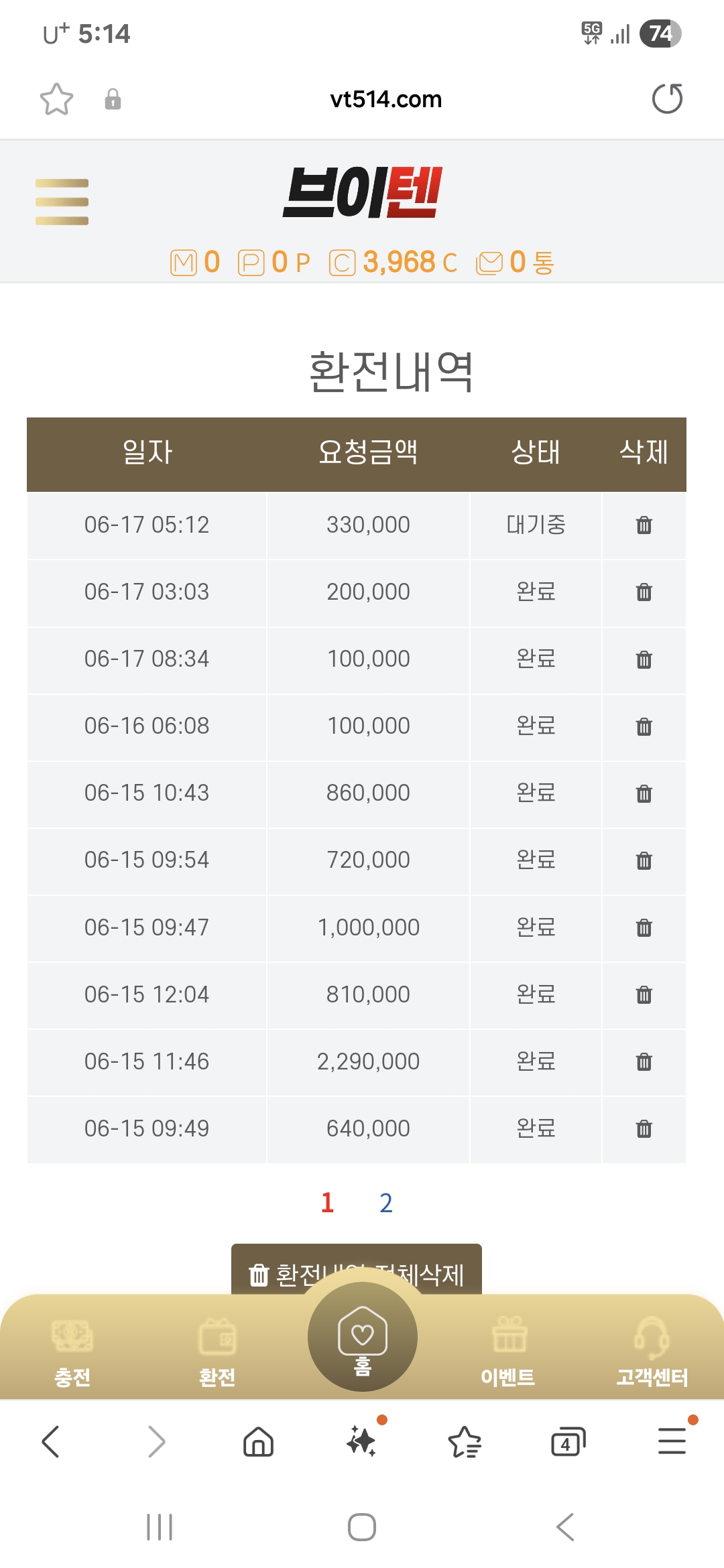Reload the page in the browser
This screenshot has width=724, height=1568.
pos(667,99)
